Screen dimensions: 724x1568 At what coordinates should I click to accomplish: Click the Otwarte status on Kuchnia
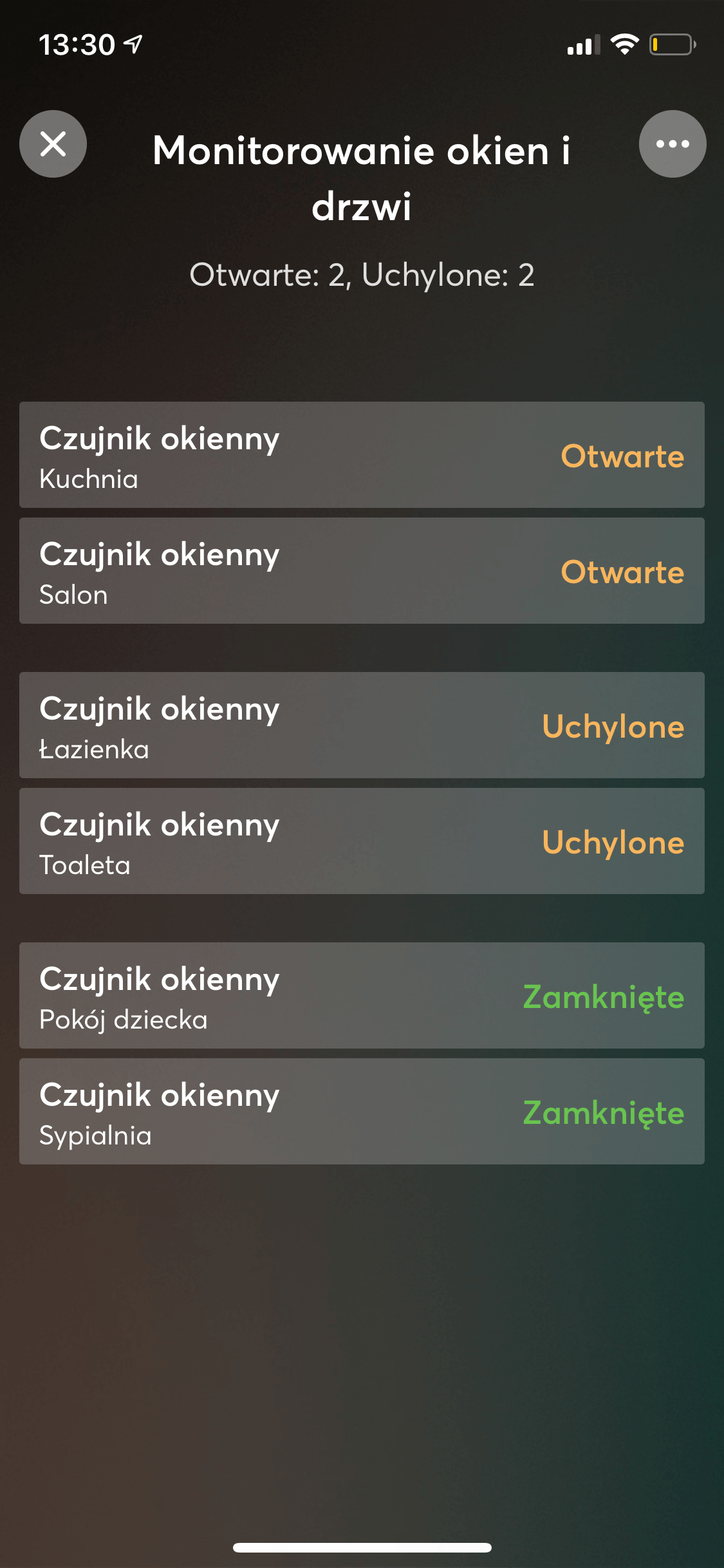coord(622,456)
